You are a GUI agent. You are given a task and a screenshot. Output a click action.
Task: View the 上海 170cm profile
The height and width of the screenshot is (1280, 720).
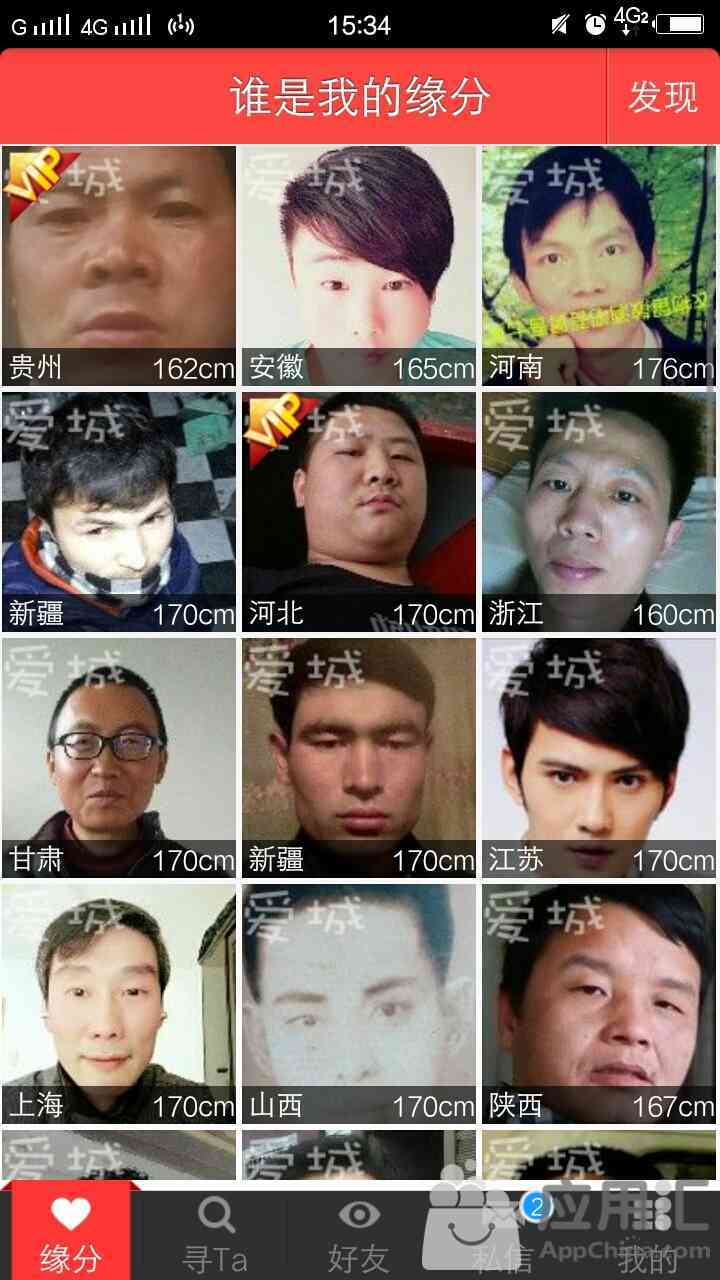pyautogui.click(x=119, y=1003)
